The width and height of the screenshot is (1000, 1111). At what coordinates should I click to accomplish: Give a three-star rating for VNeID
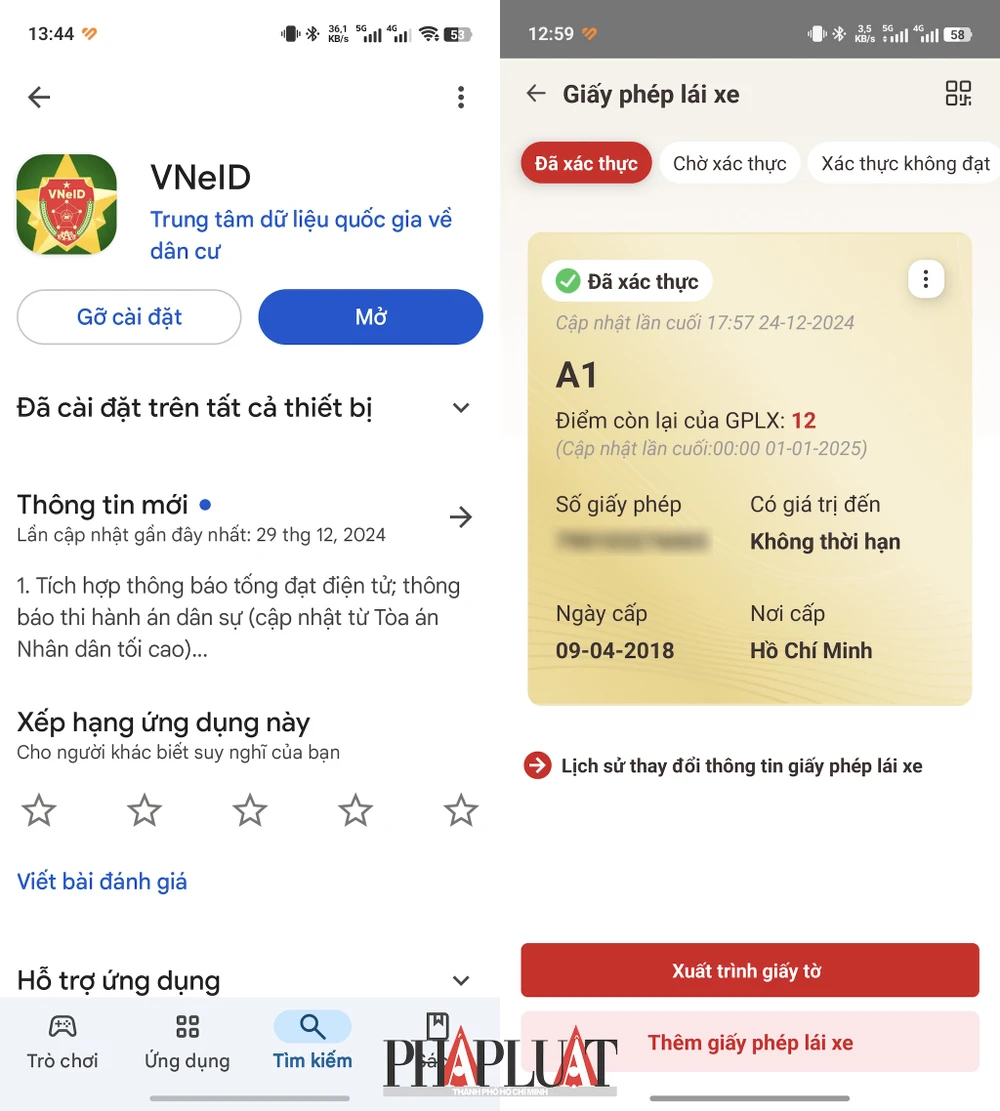coord(249,810)
